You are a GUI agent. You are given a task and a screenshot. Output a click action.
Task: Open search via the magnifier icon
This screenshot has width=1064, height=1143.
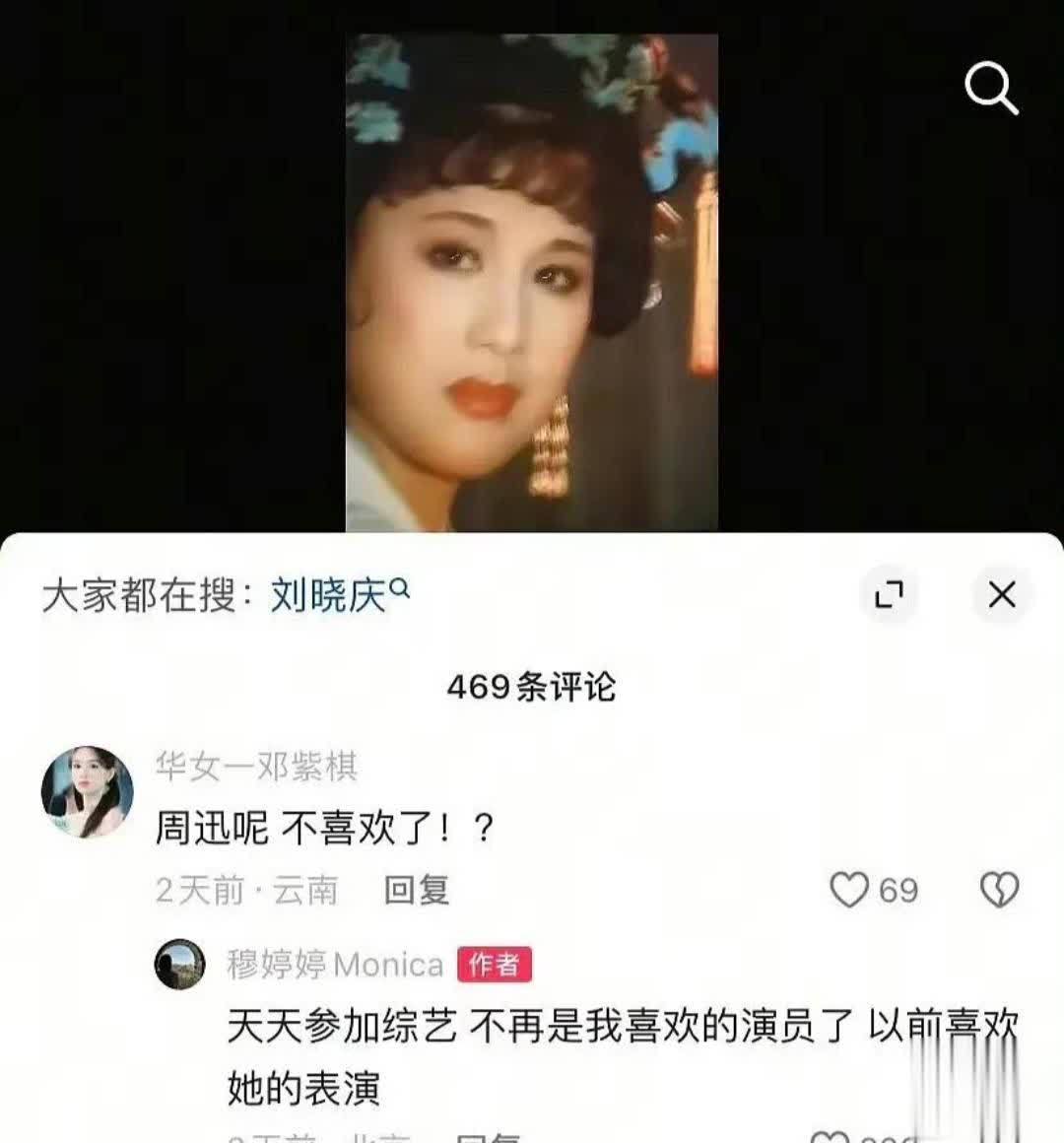[990, 89]
